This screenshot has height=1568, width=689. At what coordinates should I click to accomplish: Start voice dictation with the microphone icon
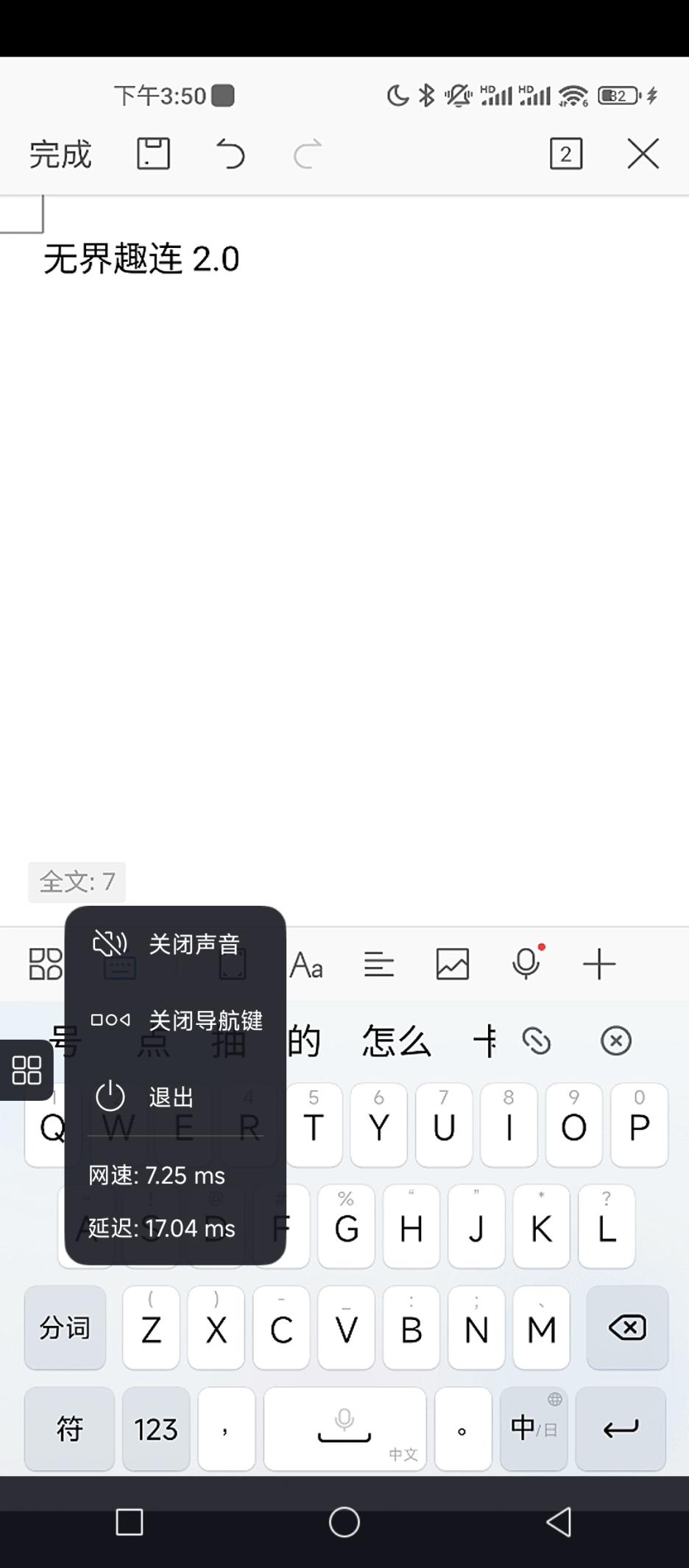click(x=526, y=964)
